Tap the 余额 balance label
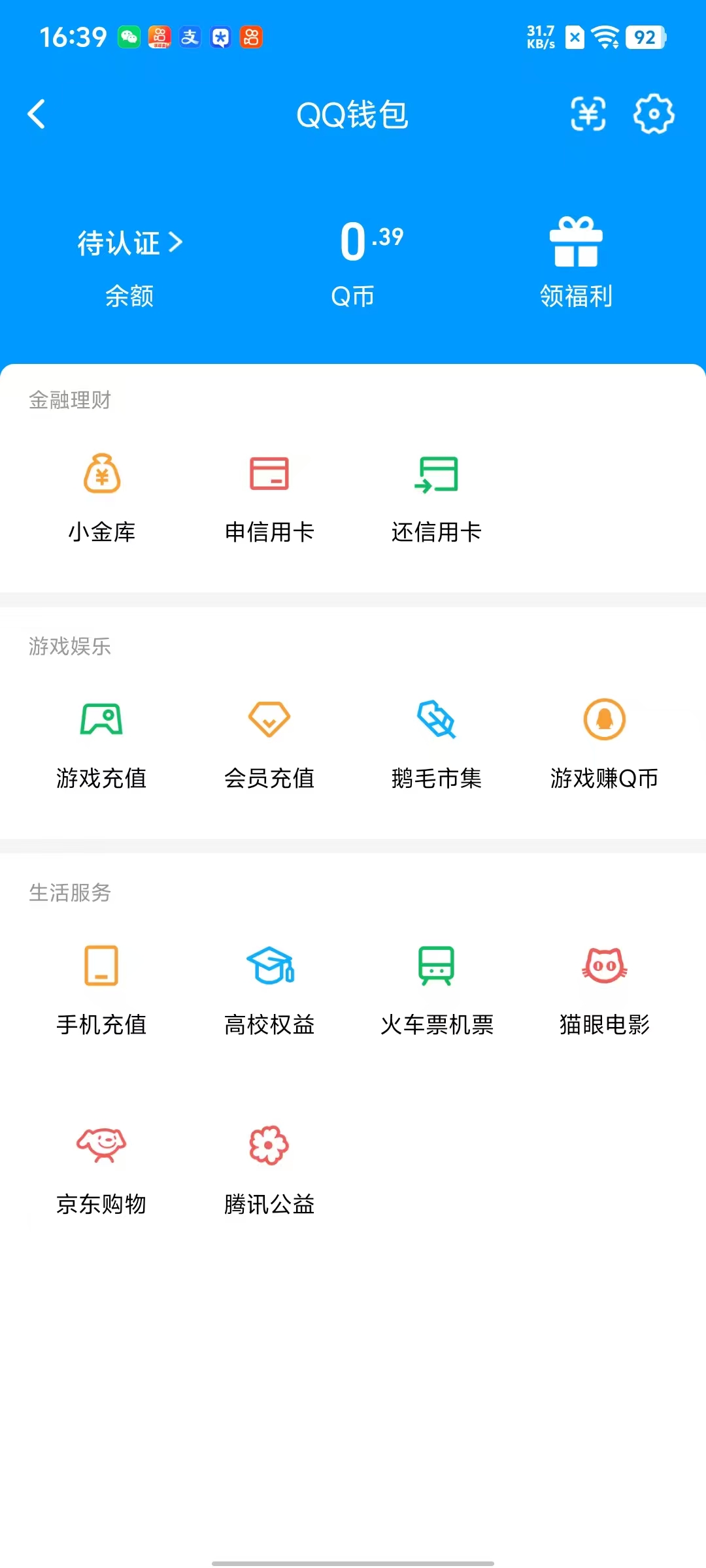The width and height of the screenshot is (706, 1568). (128, 297)
